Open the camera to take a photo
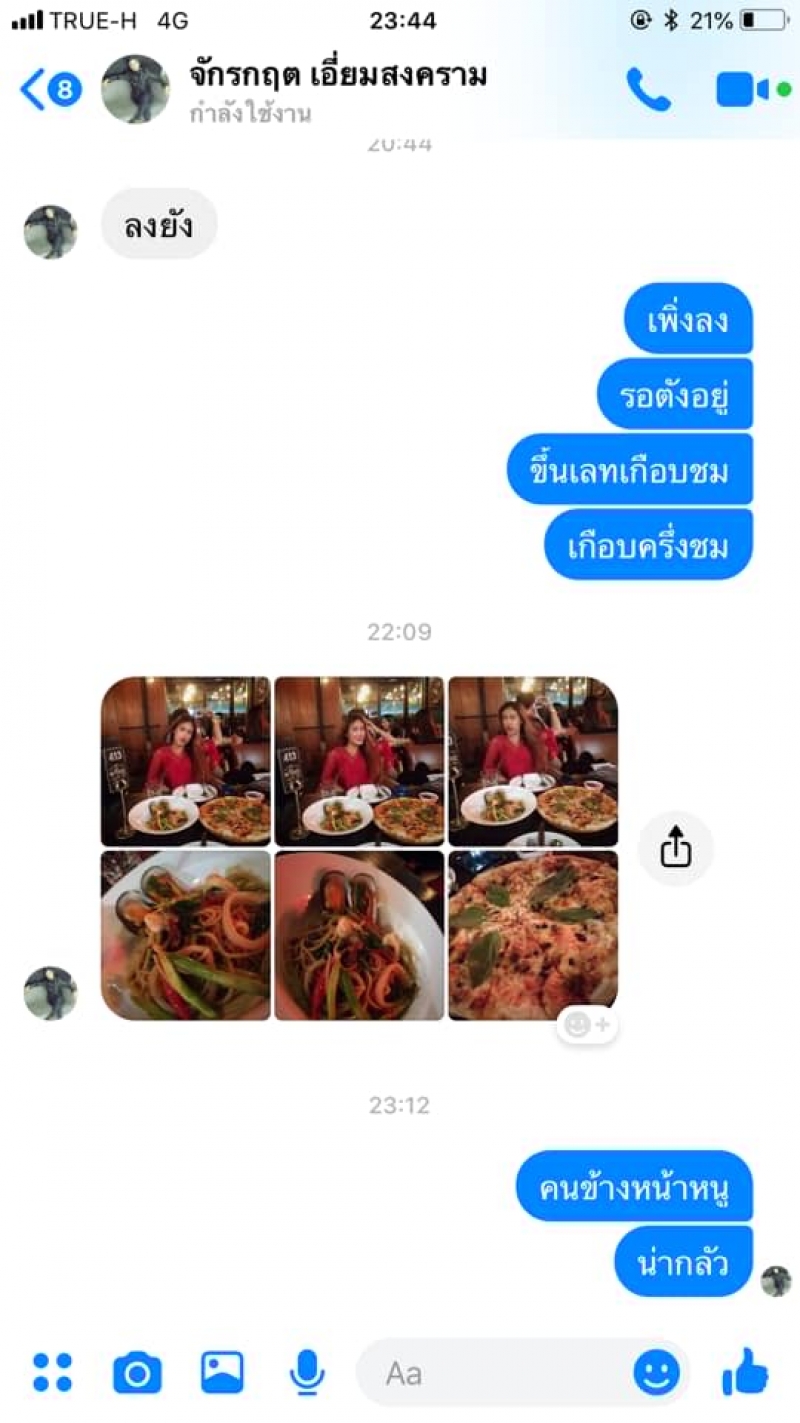This screenshot has height=1423, width=800. tap(137, 1372)
